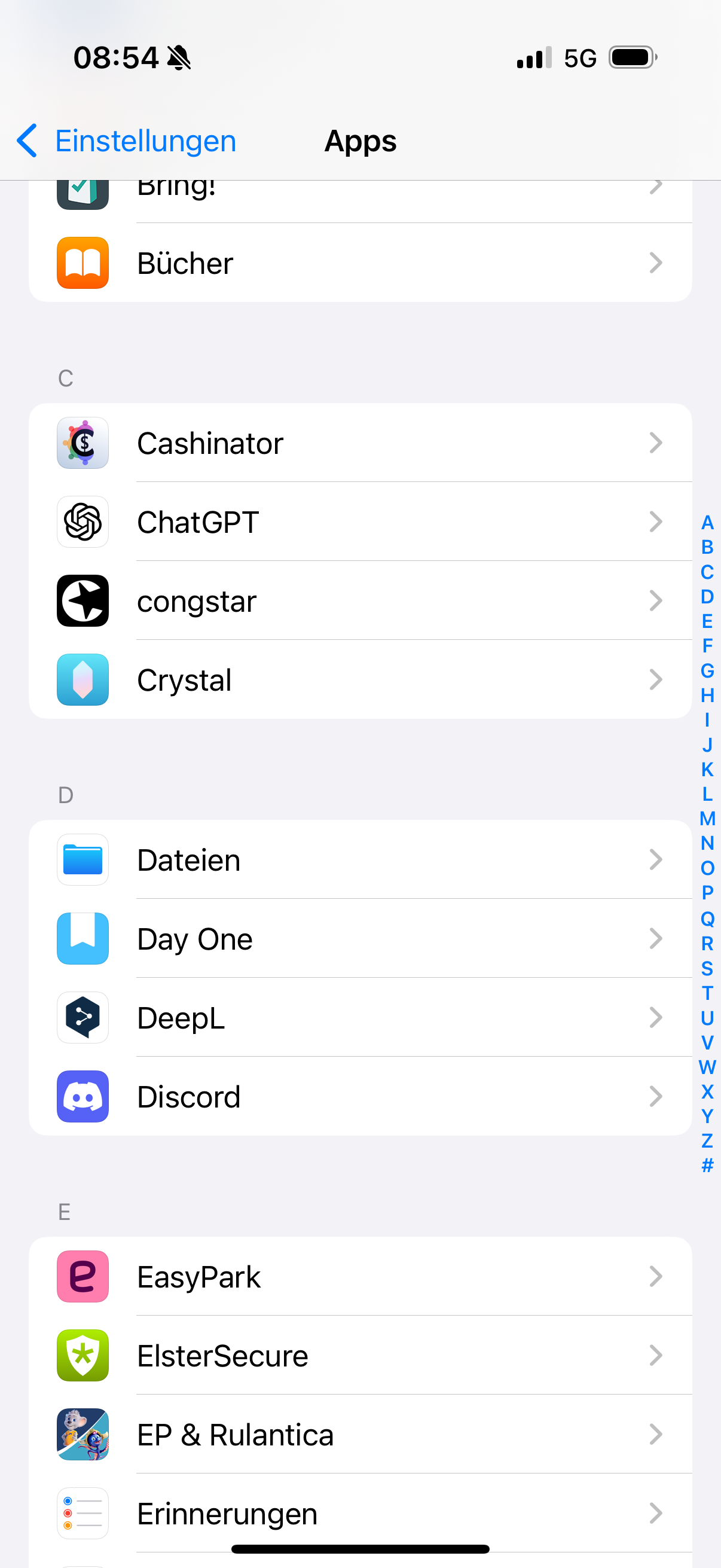Open DeepL app settings
Screen dimensions: 721x1568
click(x=359, y=1018)
